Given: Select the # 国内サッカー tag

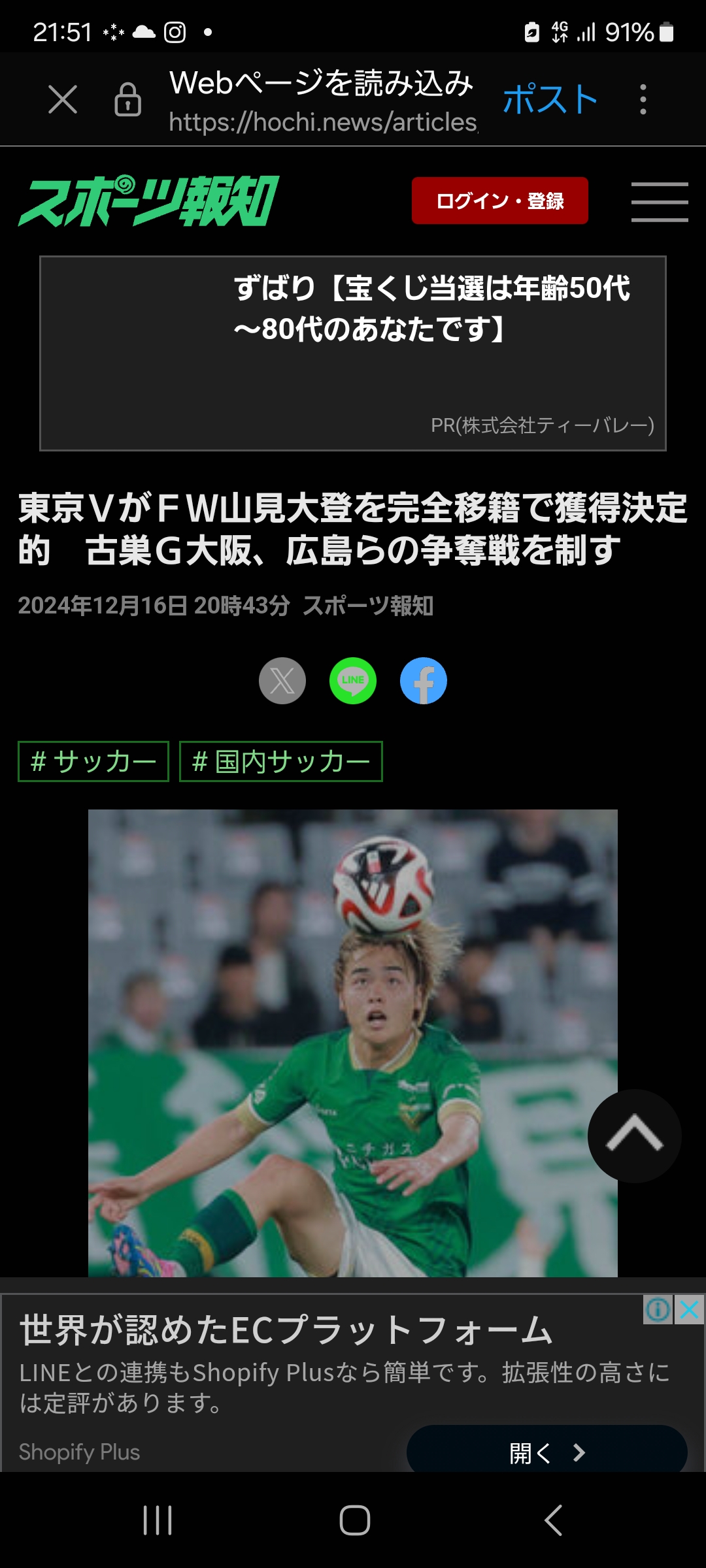Looking at the screenshot, I should [281, 761].
